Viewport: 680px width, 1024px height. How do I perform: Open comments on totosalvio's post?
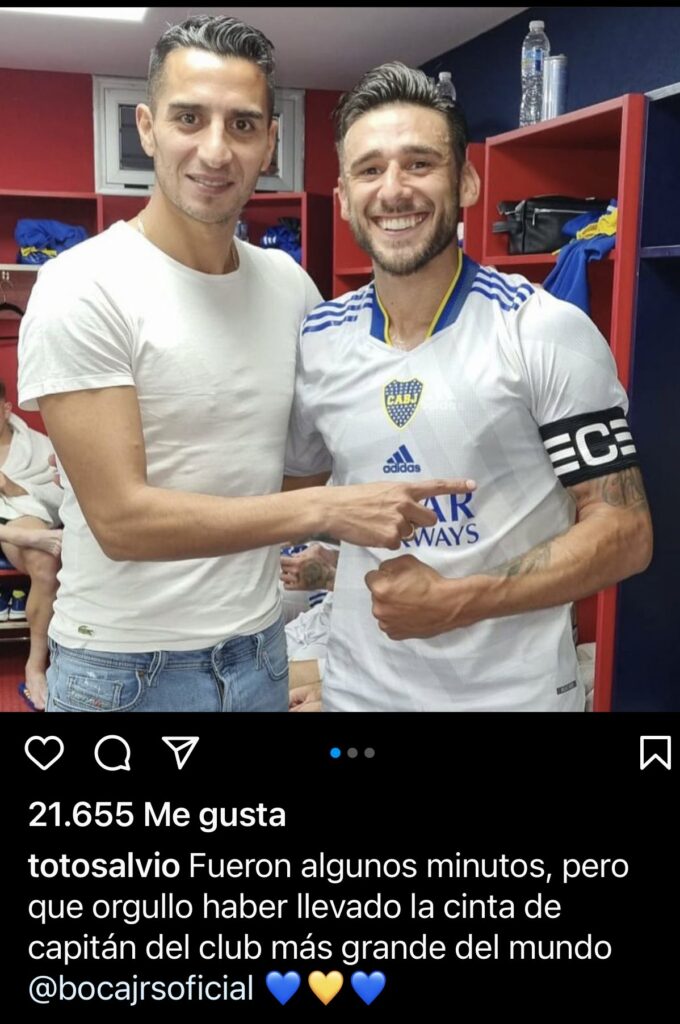click(112, 752)
